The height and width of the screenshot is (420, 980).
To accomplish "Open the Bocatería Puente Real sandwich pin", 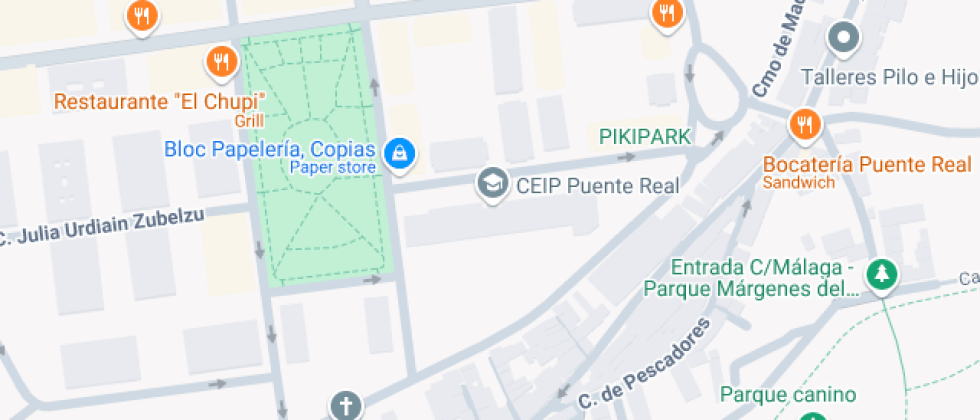I will pos(804,125).
